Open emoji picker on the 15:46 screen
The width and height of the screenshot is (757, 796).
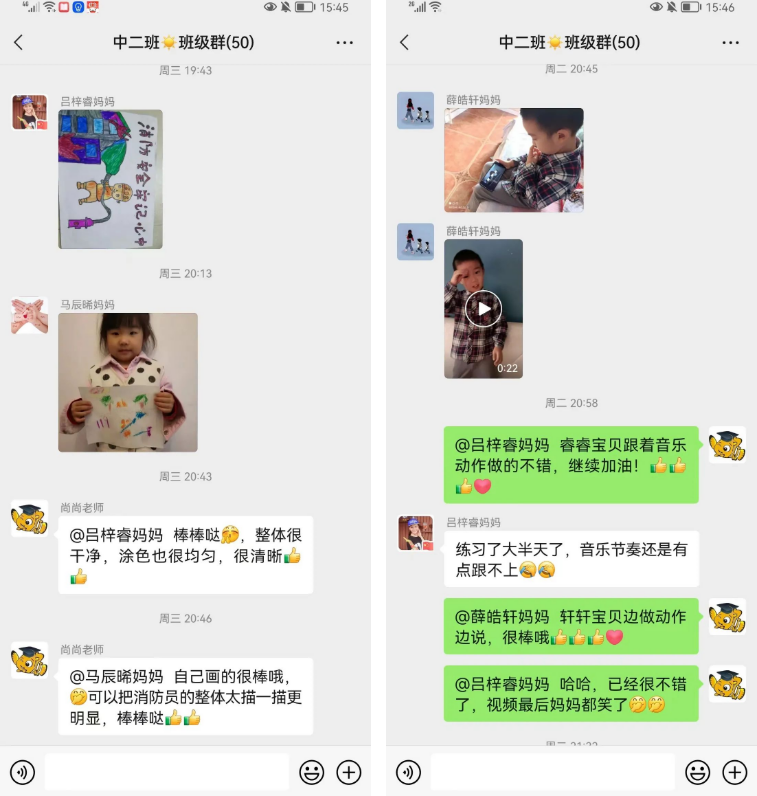tap(698, 772)
